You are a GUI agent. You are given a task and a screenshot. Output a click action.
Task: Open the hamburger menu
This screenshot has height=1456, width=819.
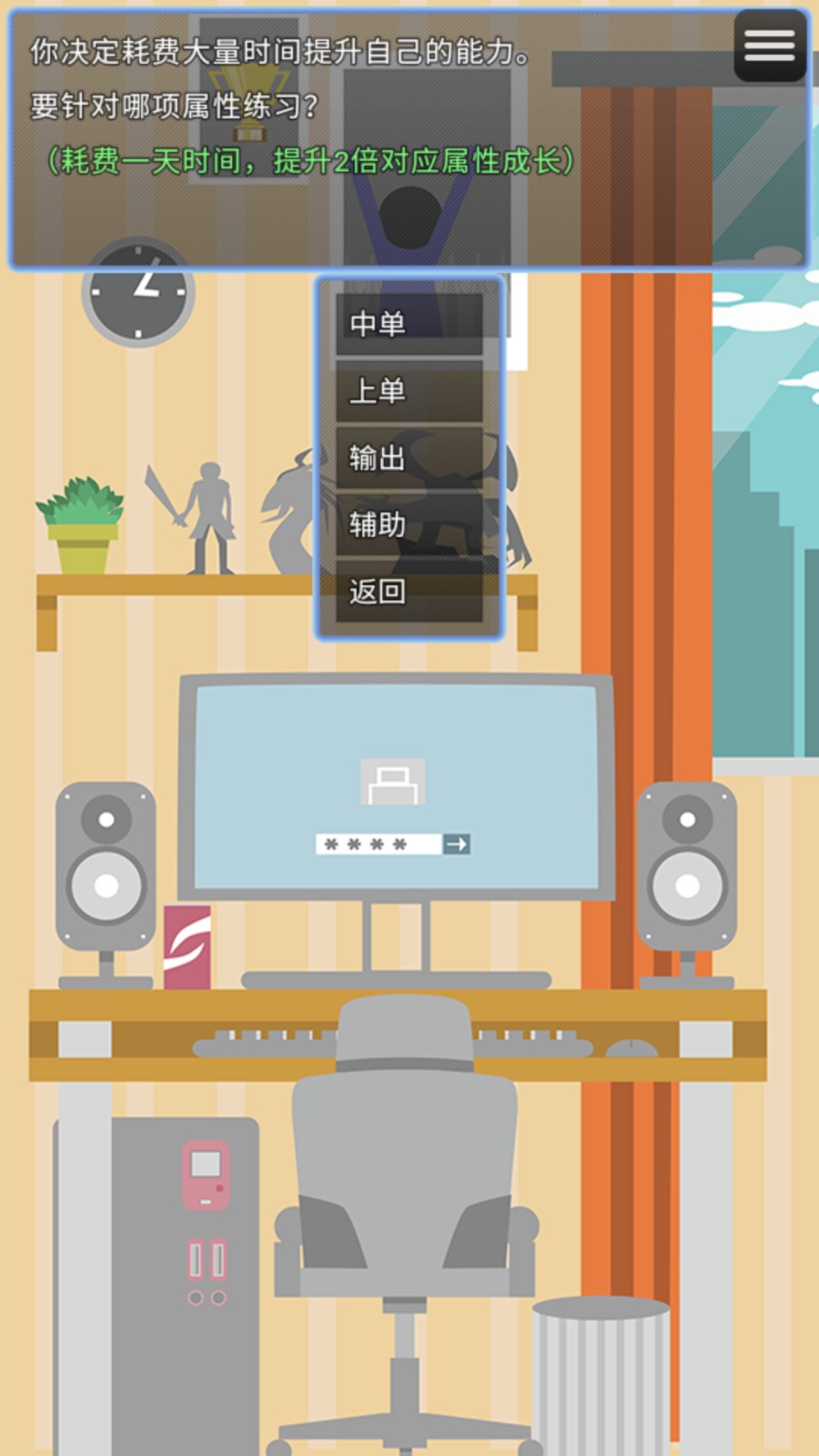click(x=769, y=45)
